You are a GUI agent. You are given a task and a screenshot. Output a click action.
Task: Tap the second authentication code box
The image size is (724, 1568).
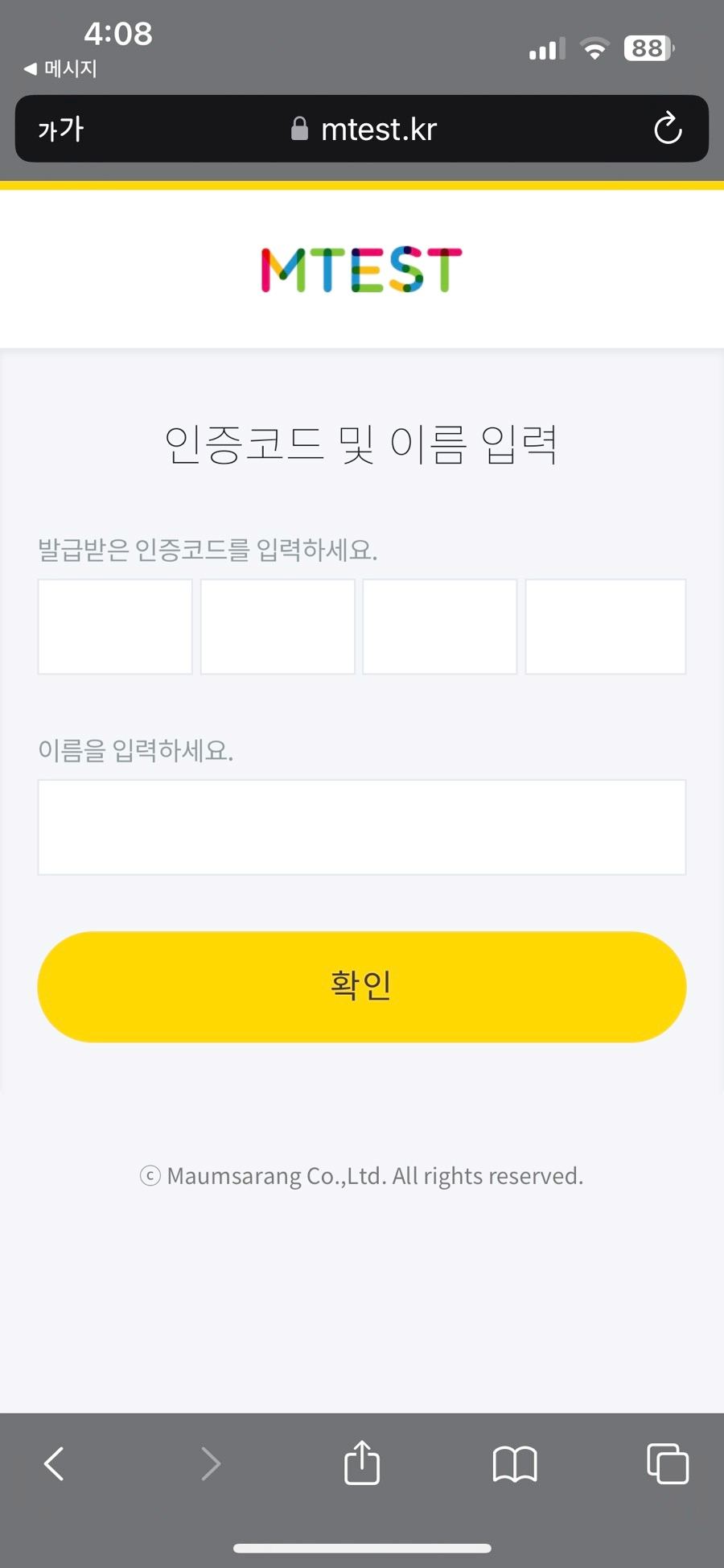pos(278,626)
